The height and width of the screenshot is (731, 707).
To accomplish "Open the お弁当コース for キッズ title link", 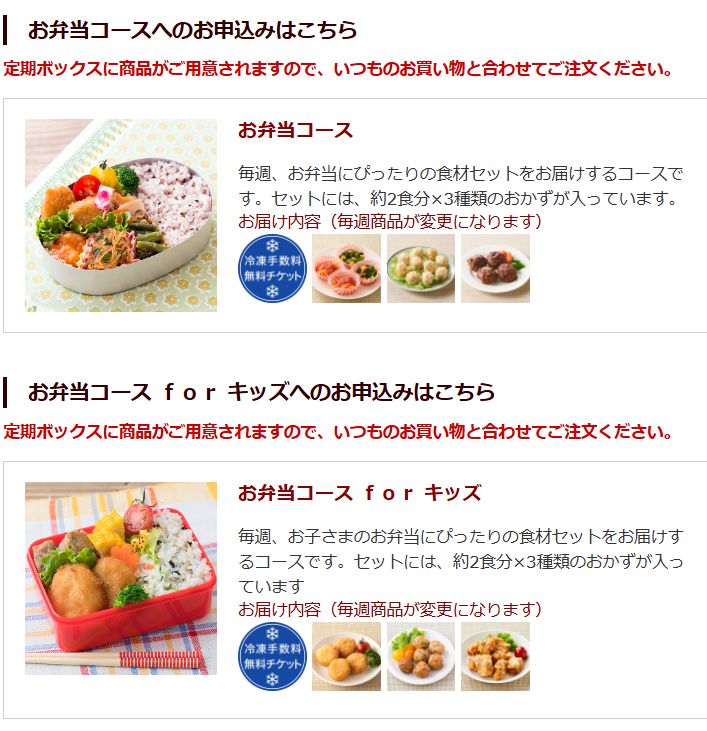I will tap(359, 493).
